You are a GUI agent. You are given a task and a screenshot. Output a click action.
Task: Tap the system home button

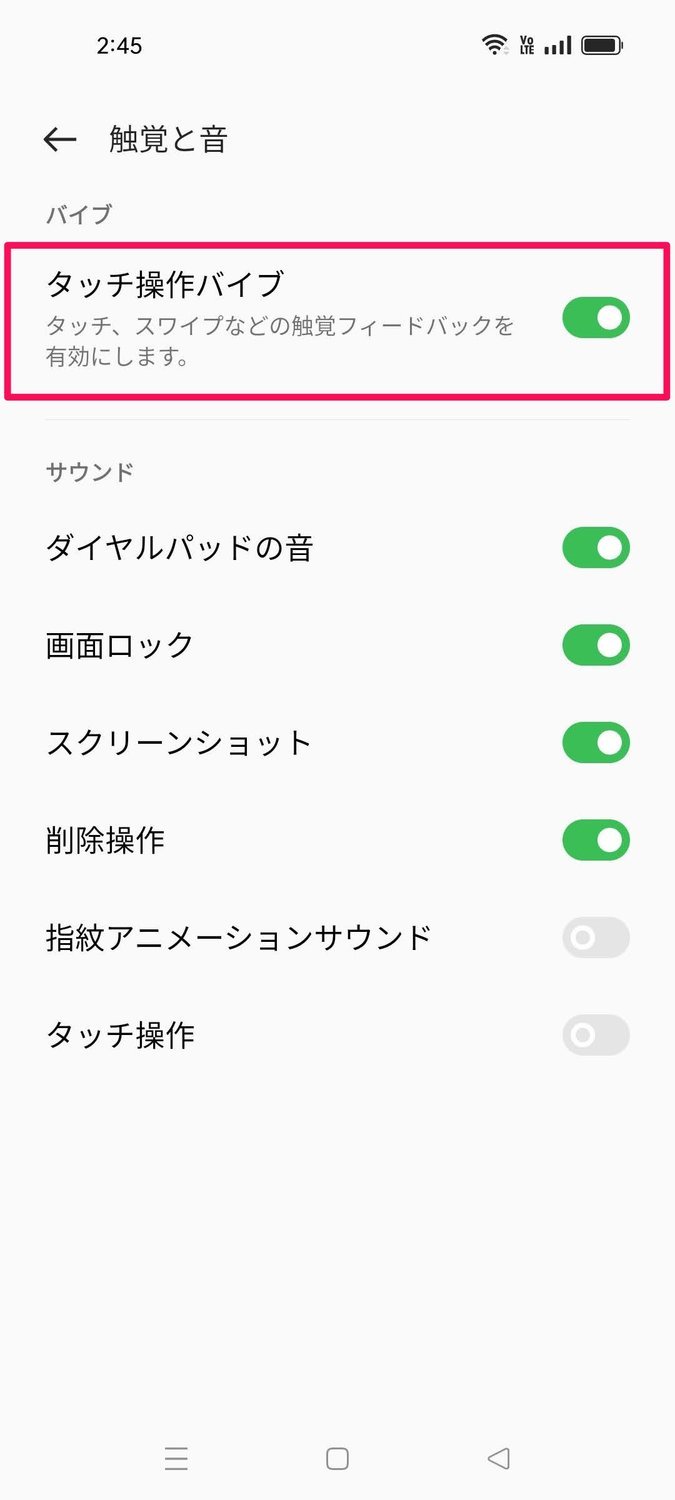[337, 1459]
